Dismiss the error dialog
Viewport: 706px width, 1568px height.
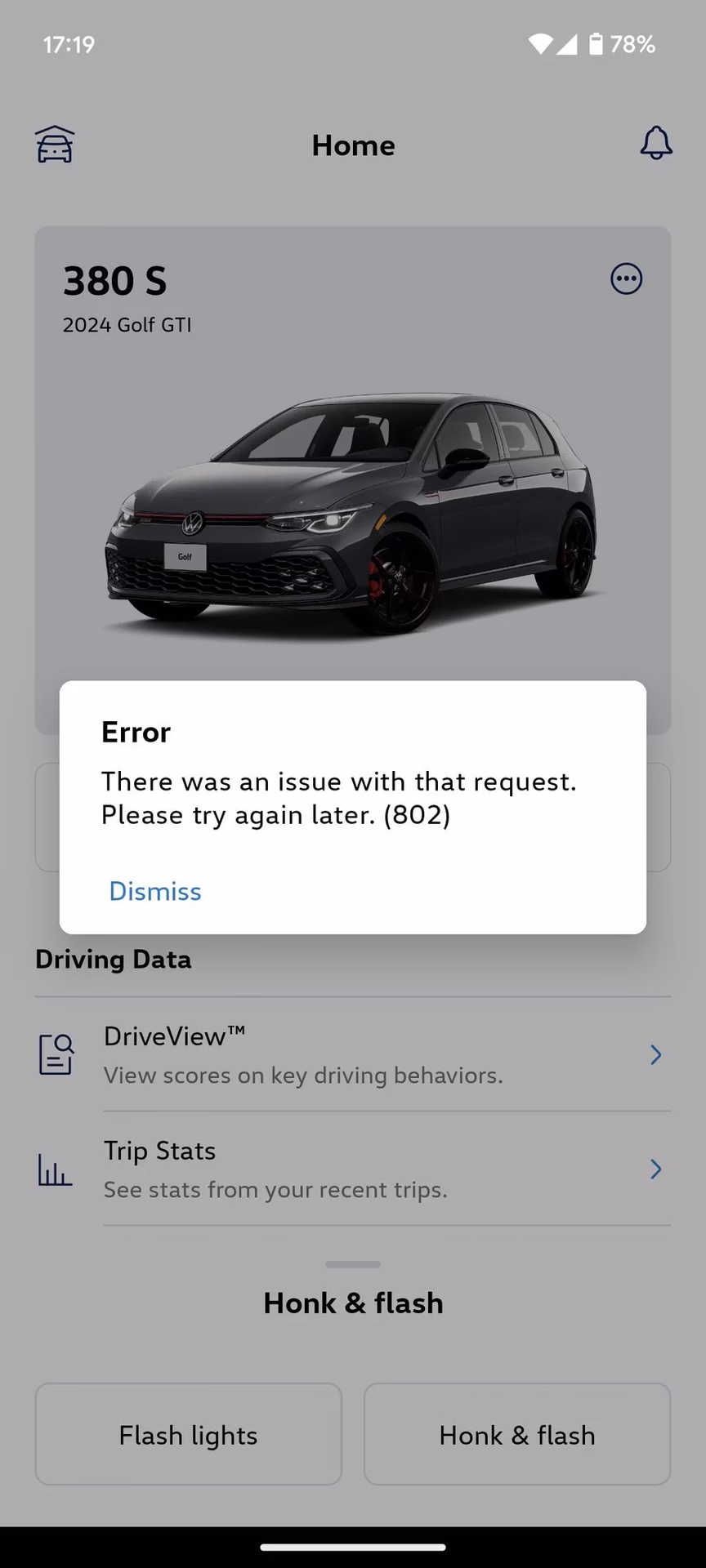154,892
